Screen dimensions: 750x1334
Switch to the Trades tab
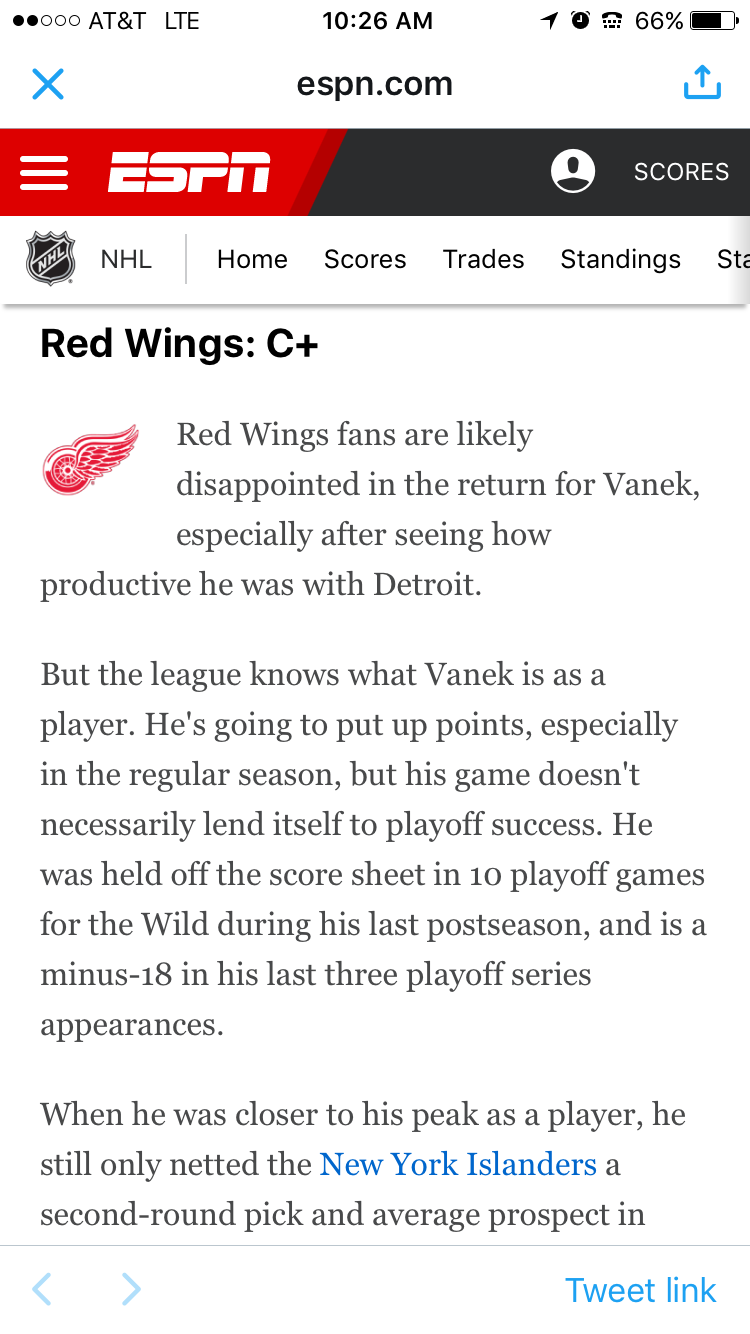[484, 259]
